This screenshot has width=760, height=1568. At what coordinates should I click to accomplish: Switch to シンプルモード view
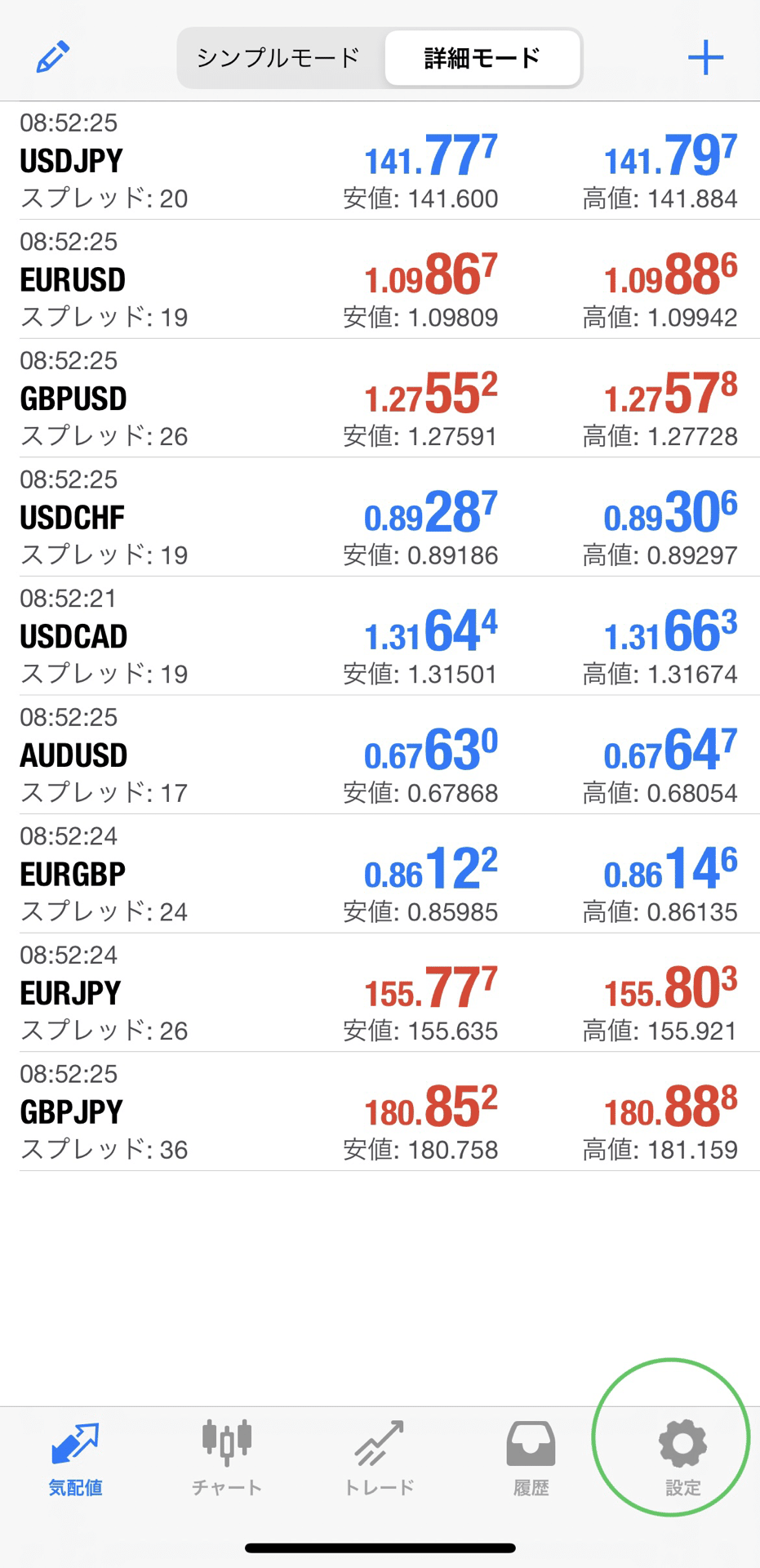tap(279, 58)
